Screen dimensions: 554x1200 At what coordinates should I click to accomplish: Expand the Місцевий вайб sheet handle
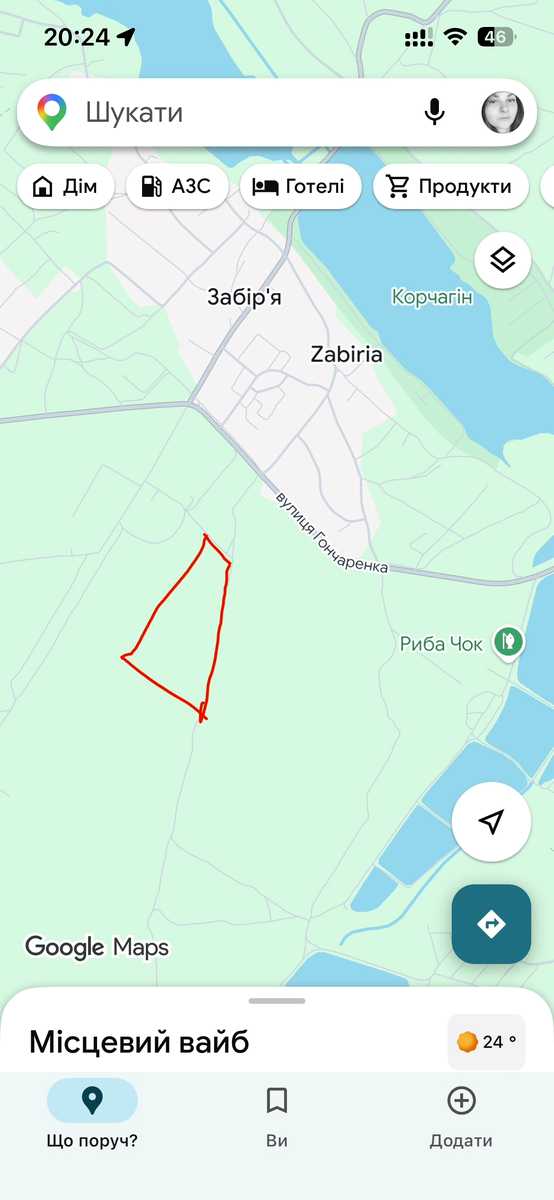coord(277,1000)
